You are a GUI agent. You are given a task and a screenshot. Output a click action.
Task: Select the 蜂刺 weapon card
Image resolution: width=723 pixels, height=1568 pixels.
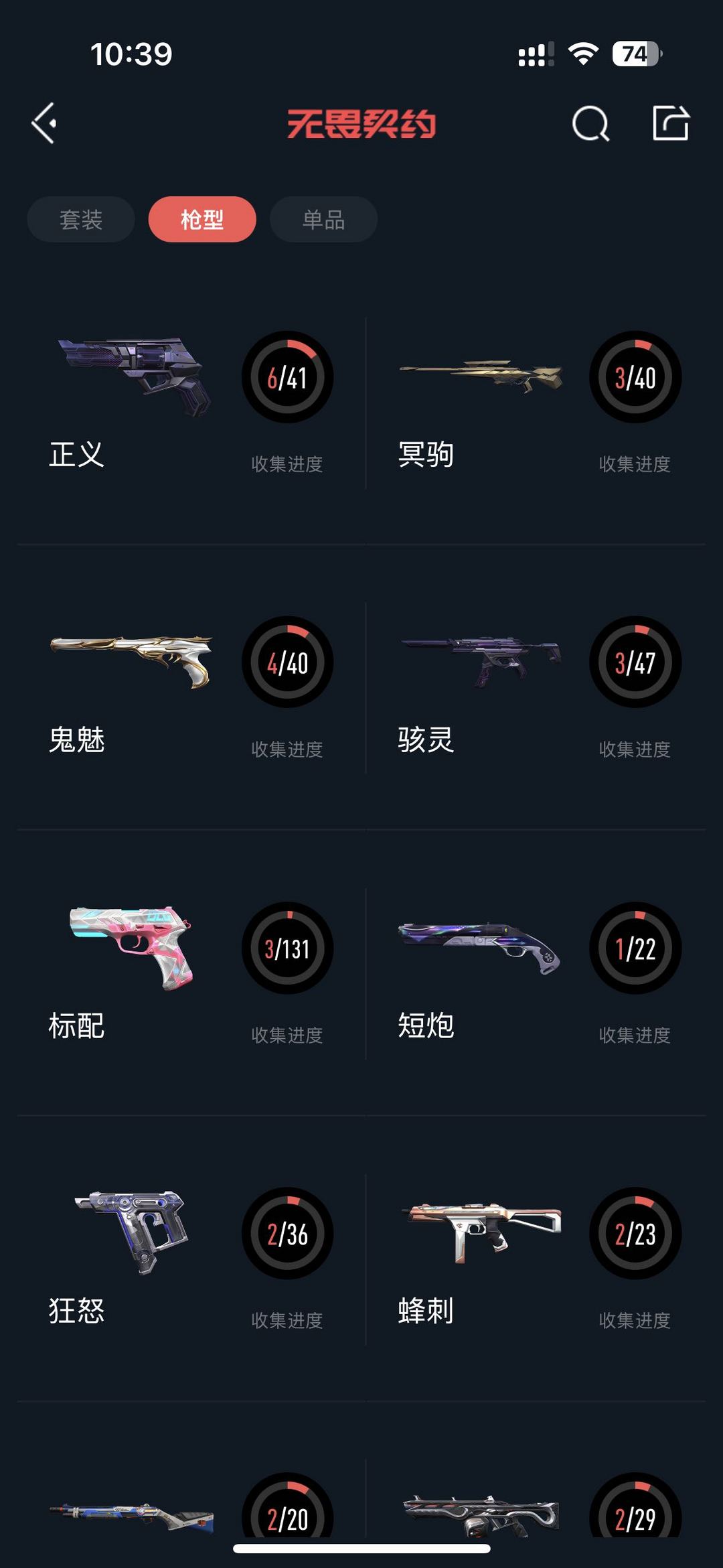(x=536, y=1259)
